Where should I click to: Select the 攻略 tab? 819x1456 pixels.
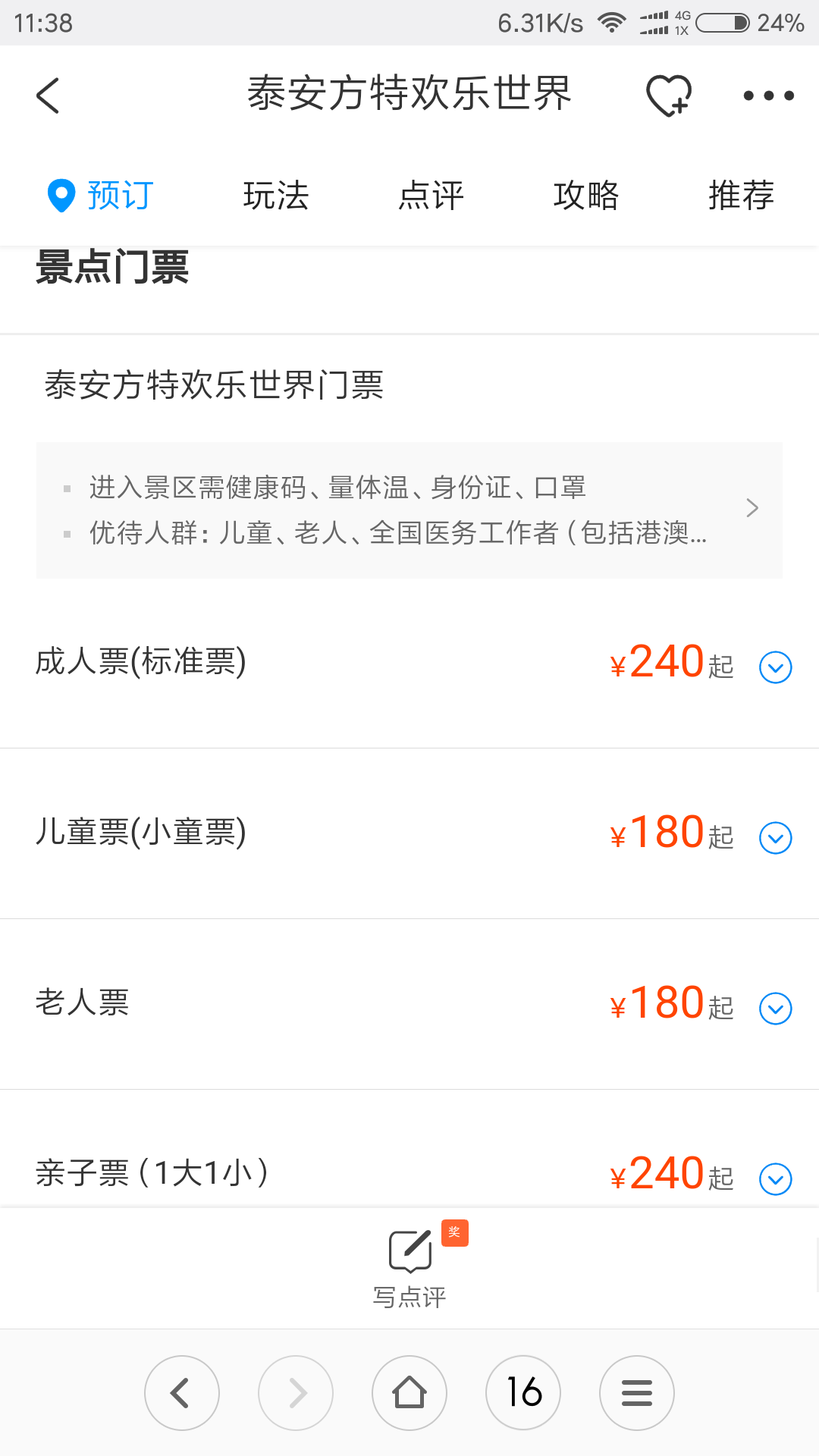(x=586, y=196)
